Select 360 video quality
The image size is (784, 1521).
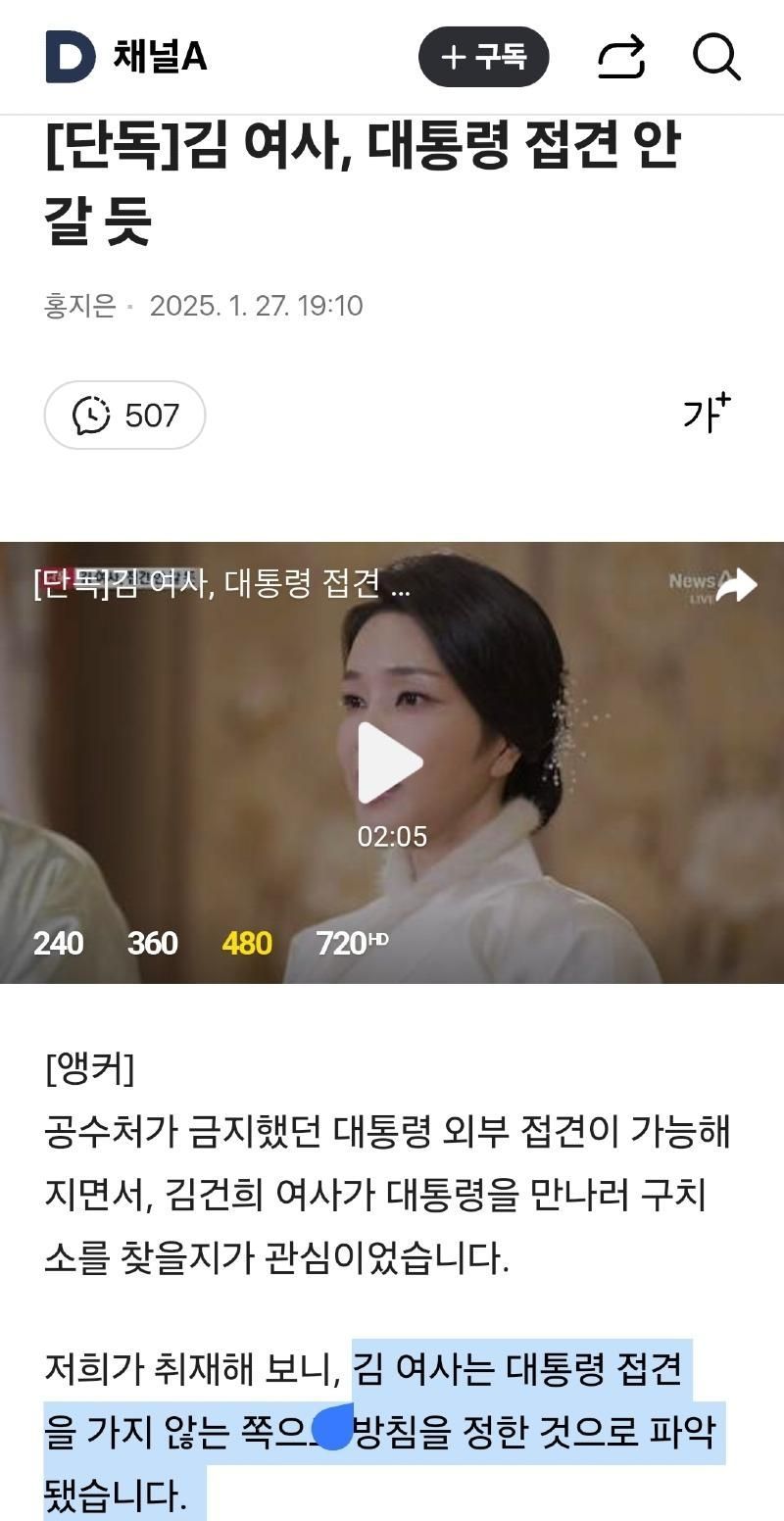coord(152,943)
